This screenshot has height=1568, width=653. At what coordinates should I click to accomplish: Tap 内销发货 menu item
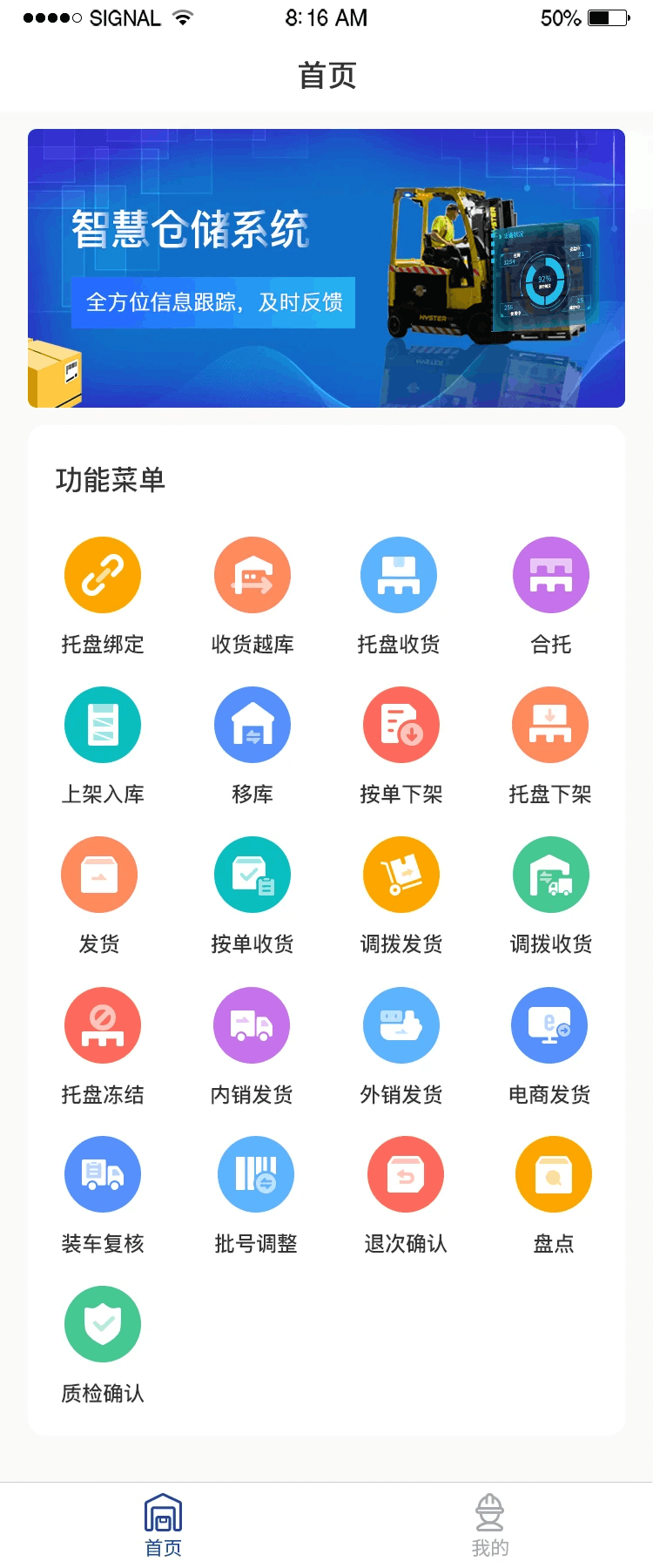pos(252,1025)
